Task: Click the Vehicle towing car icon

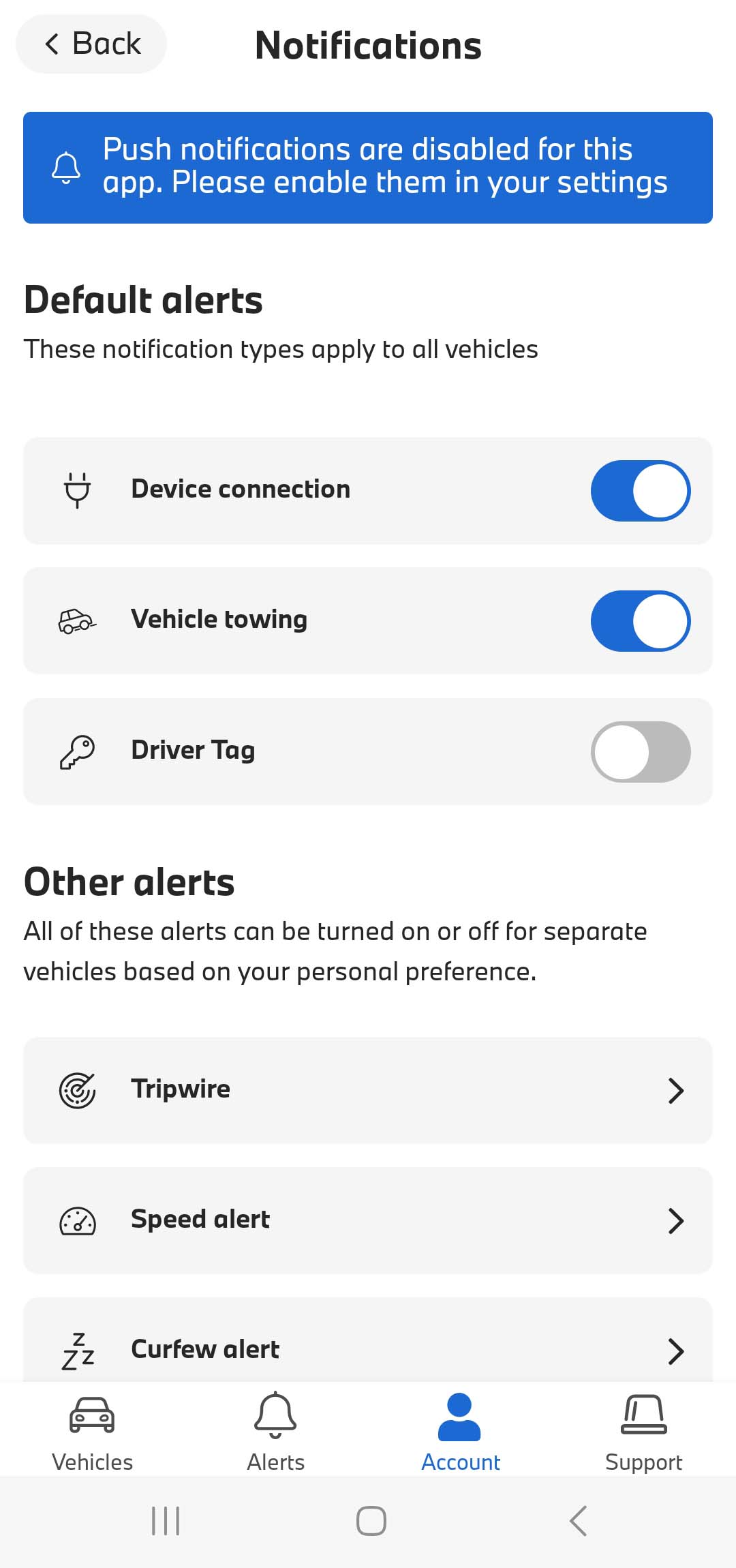Action: coord(76,620)
